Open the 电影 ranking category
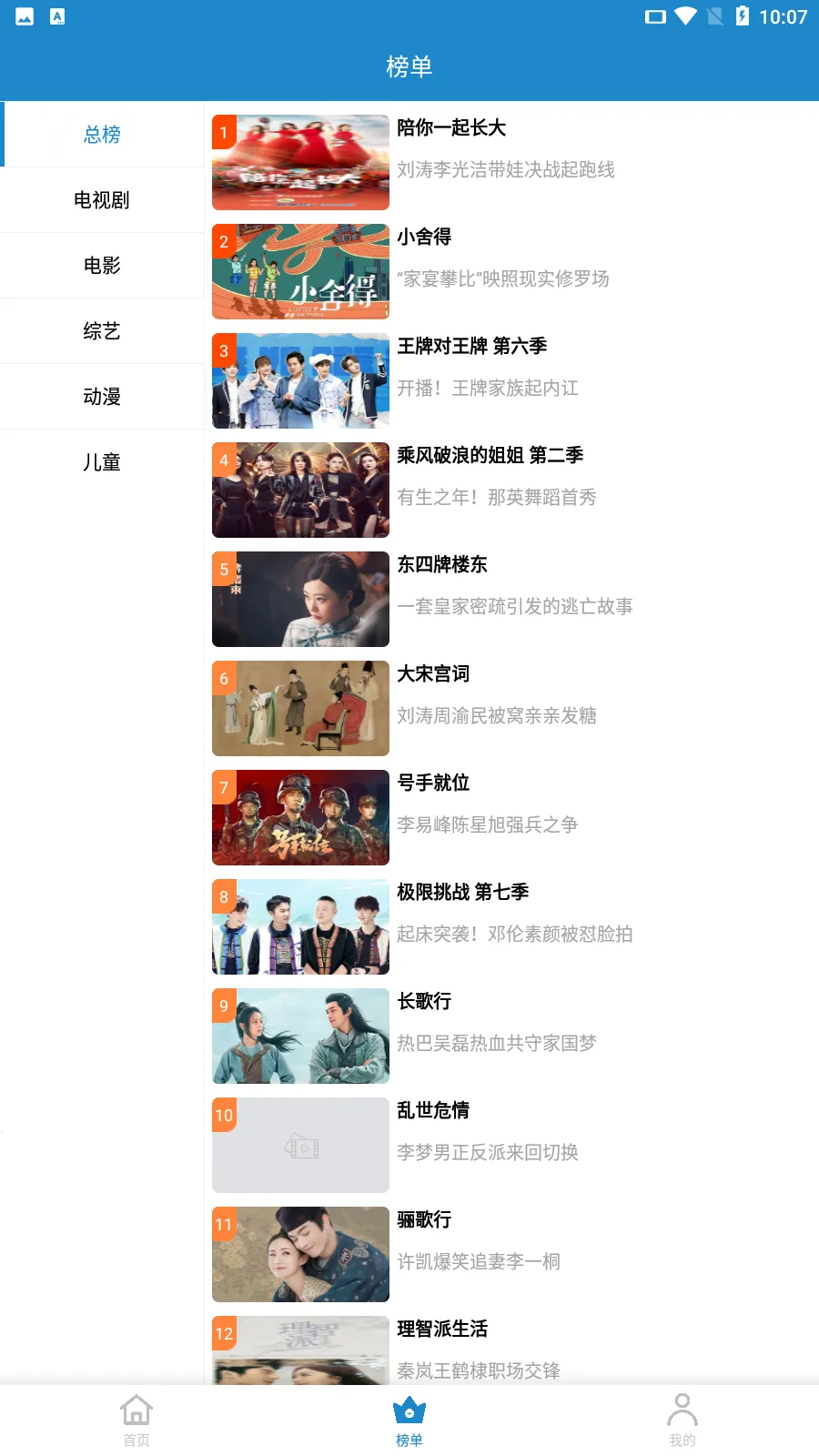This screenshot has width=819, height=1456. (x=102, y=266)
